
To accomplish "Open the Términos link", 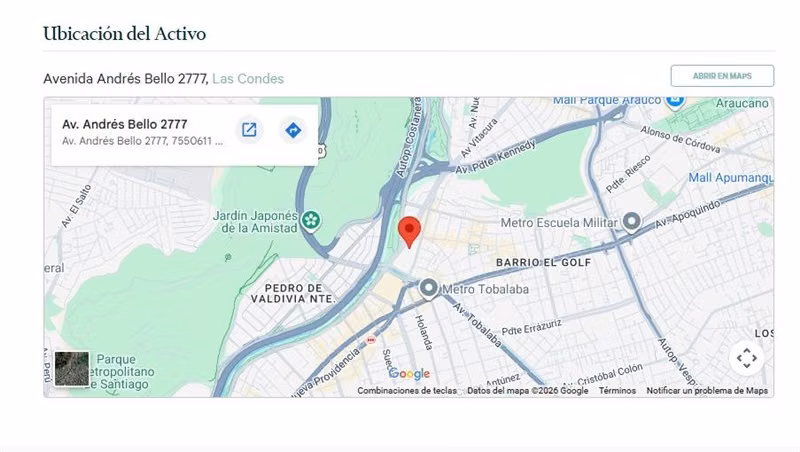I will tap(617, 391).
